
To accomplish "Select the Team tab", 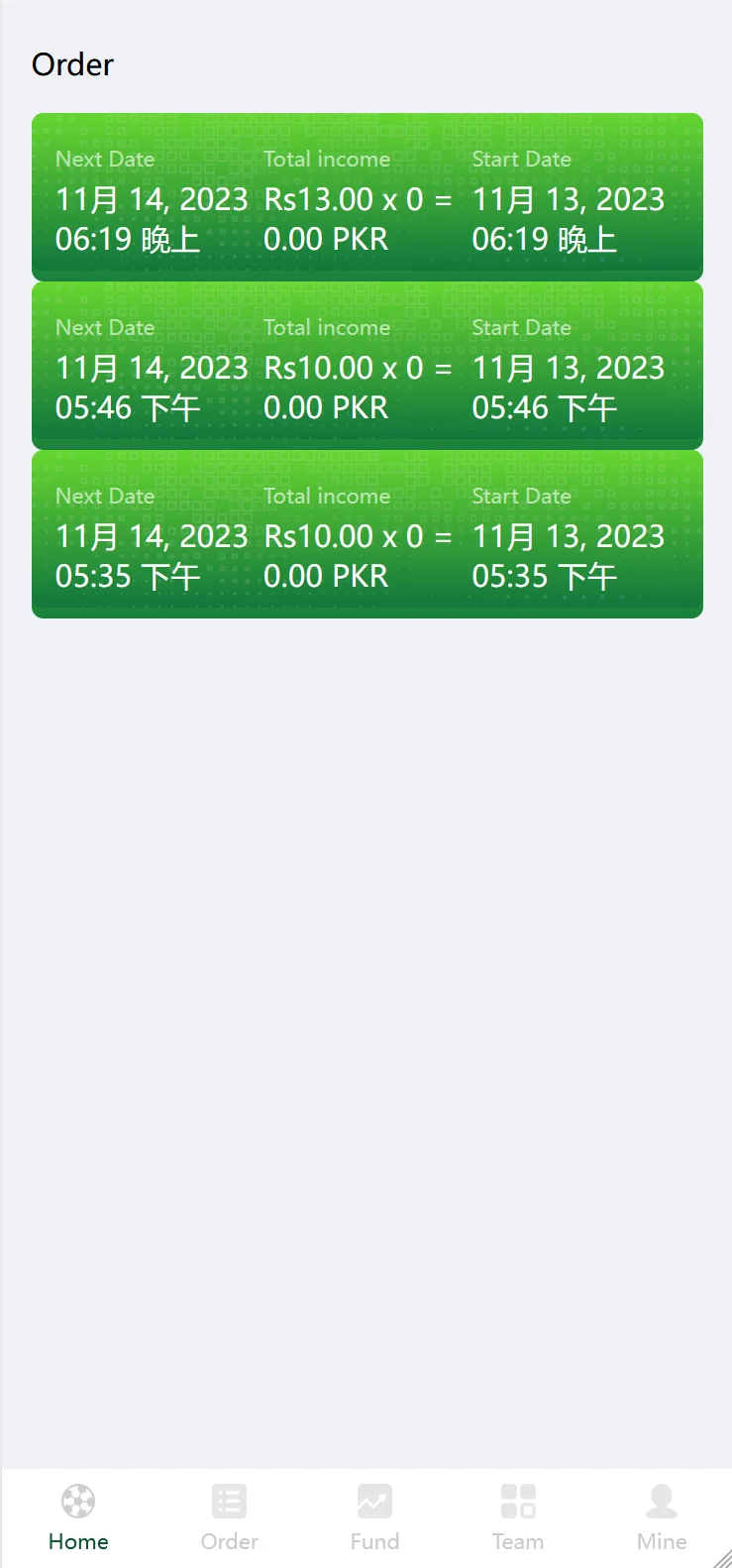I will pos(518,1516).
